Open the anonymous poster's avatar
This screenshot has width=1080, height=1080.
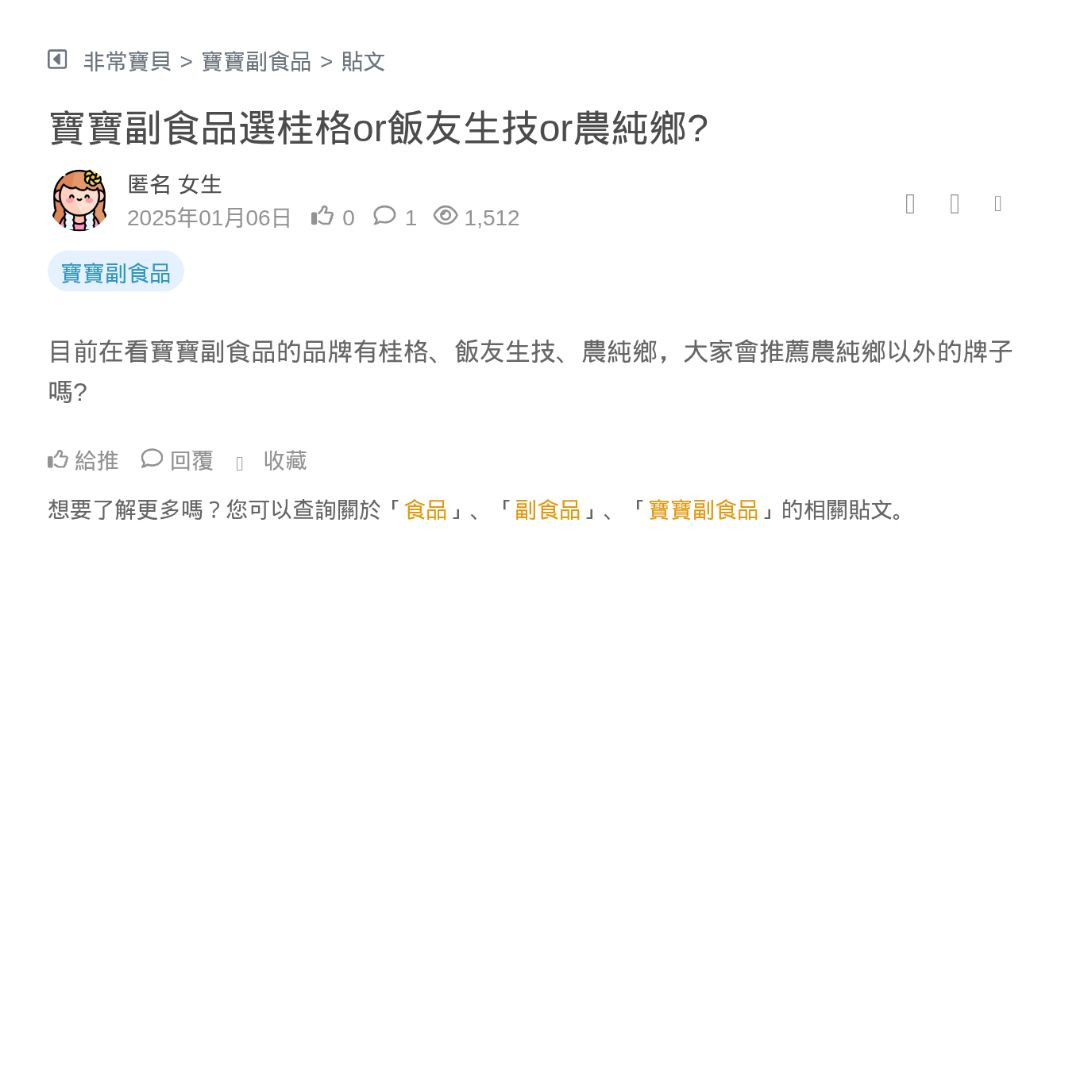coord(79,200)
